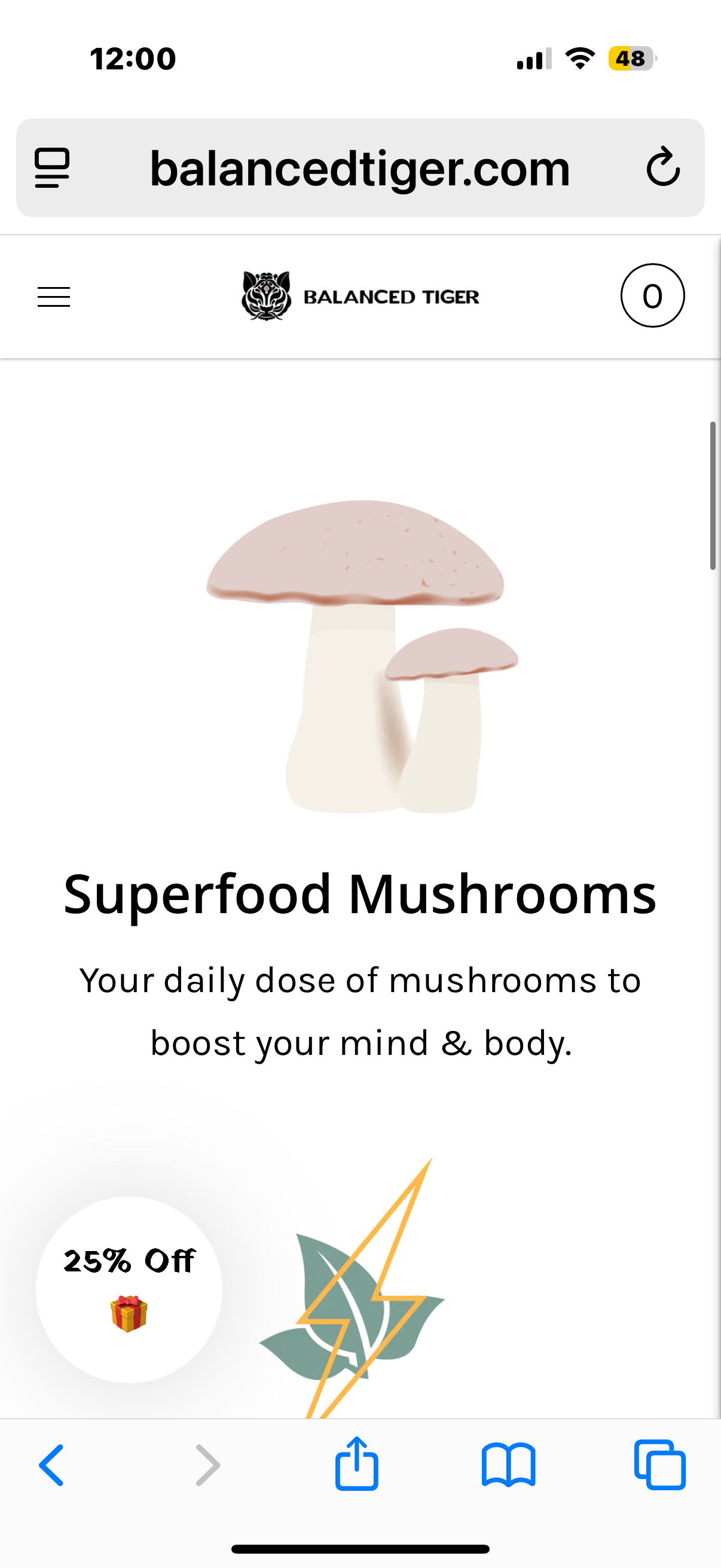Reload the balancedtiger.com page
Screen dimensions: 721x1568
[662, 167]
